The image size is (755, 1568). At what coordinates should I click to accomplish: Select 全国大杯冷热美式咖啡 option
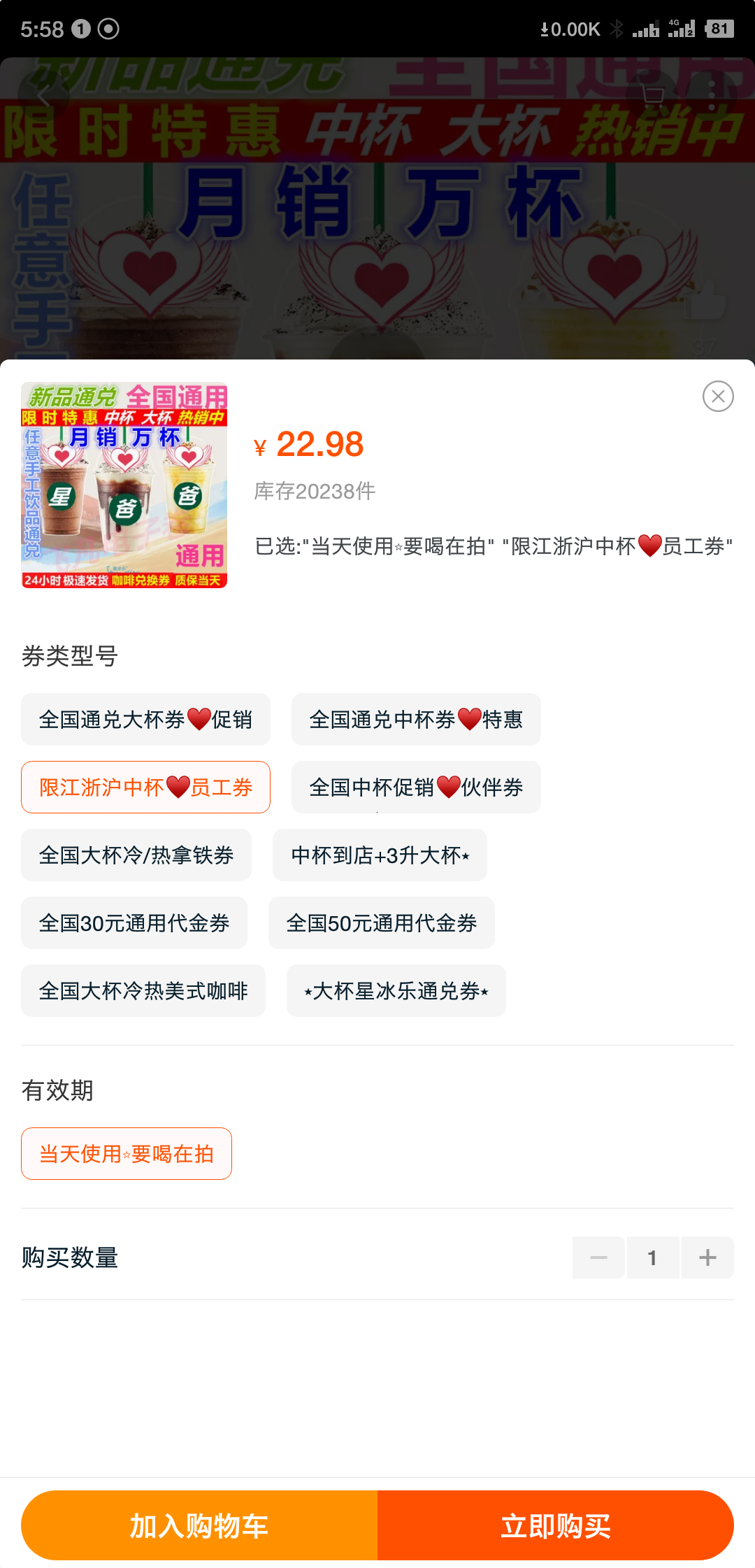143,990
